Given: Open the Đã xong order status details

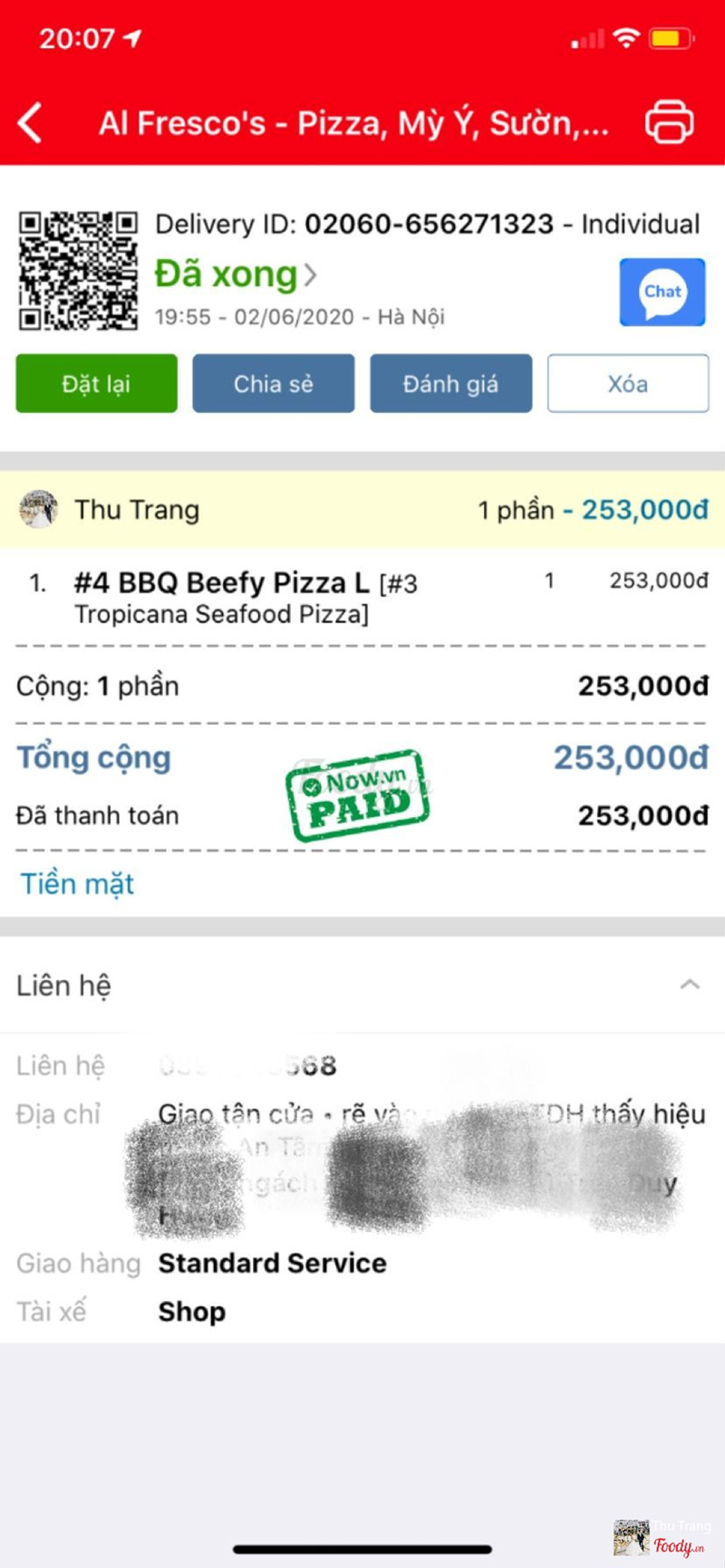Looking at the screenshot, I should click(236, 274).
